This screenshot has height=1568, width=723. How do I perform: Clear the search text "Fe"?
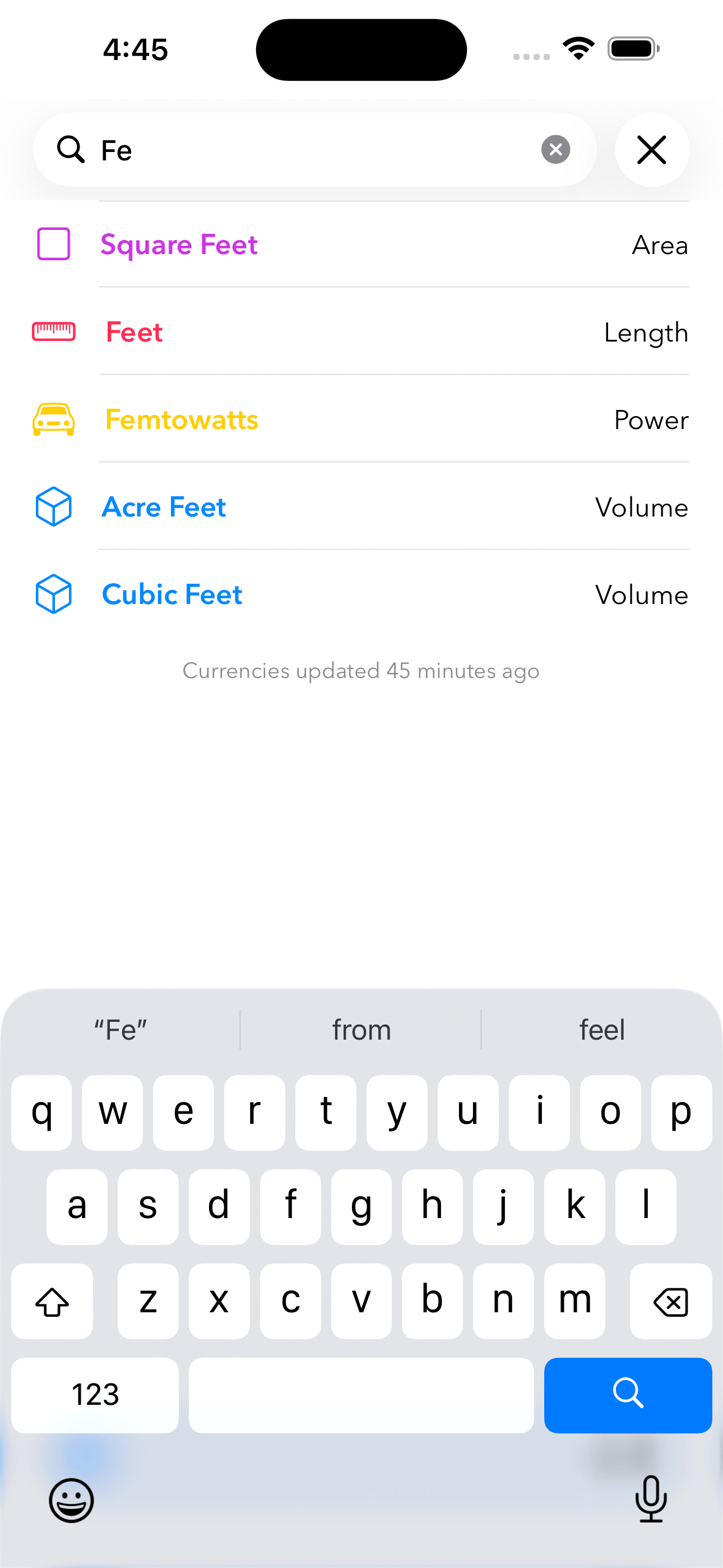pyautogui.click(x=555, y=149)
